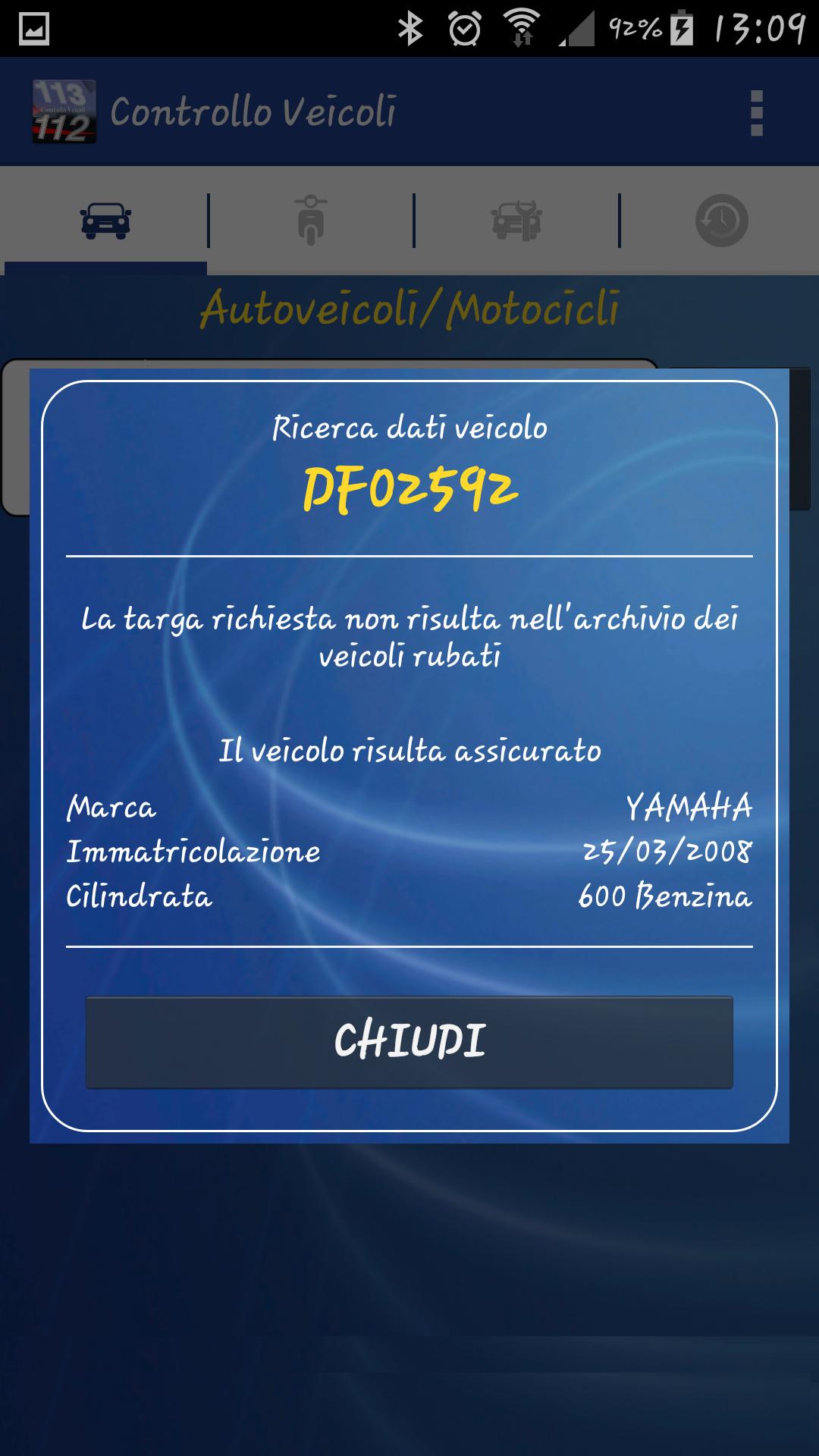819x1456 pixels.
Task: Tap the screenshot notification icon in status bar
Action: pyautogui.click(x=33, y=24)
